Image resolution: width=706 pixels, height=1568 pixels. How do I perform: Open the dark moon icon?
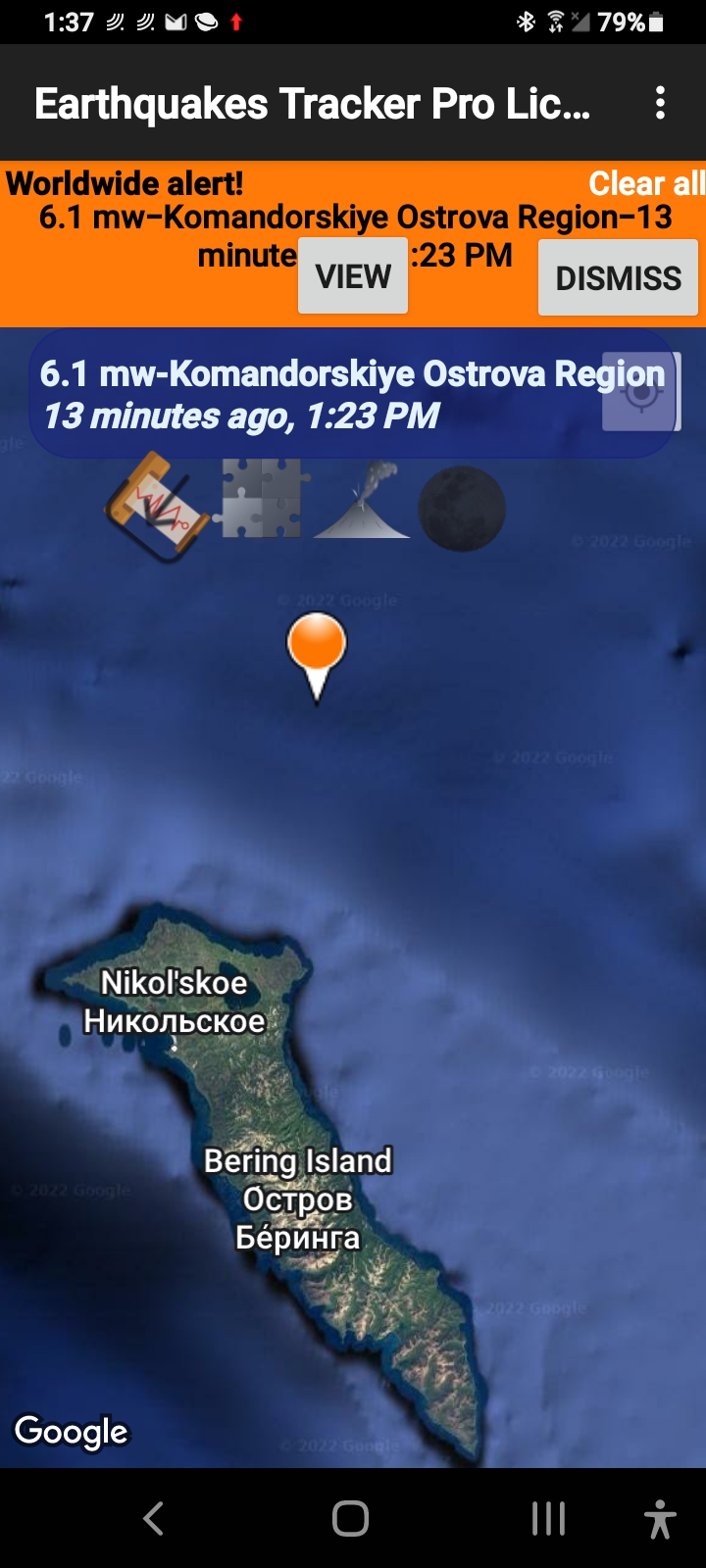[461, 509]
